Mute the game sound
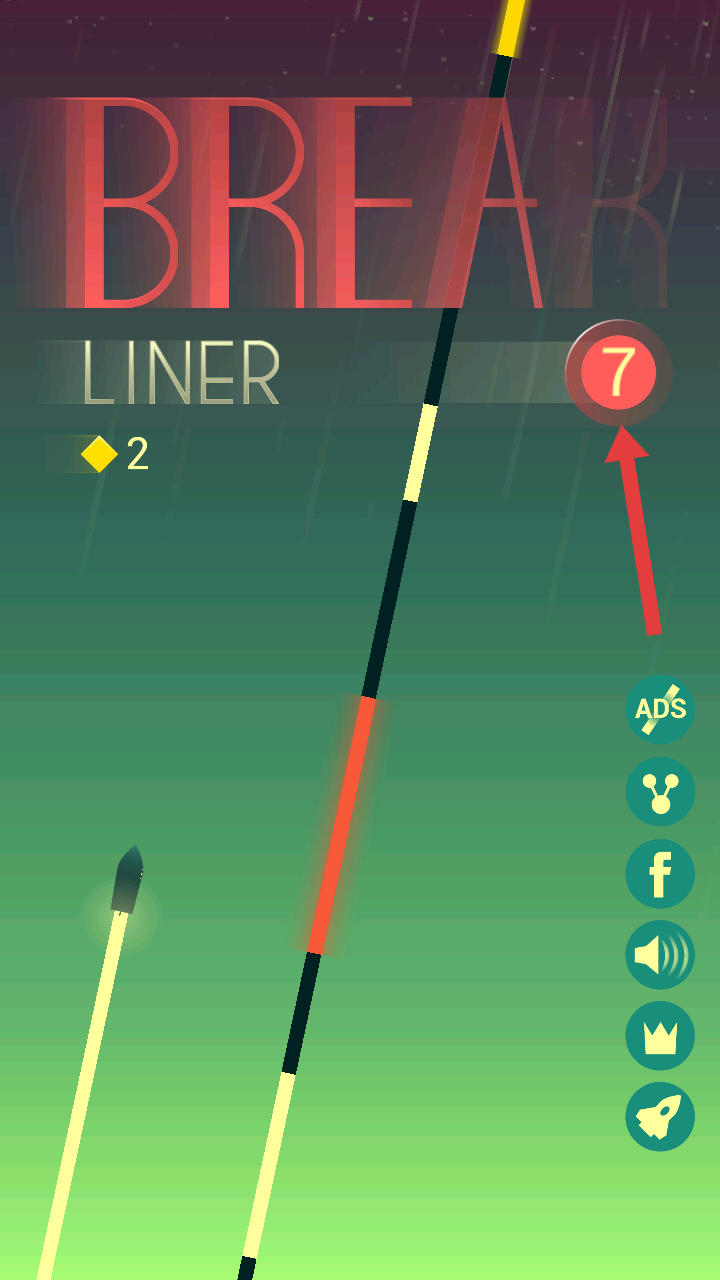 click(660, 955)
